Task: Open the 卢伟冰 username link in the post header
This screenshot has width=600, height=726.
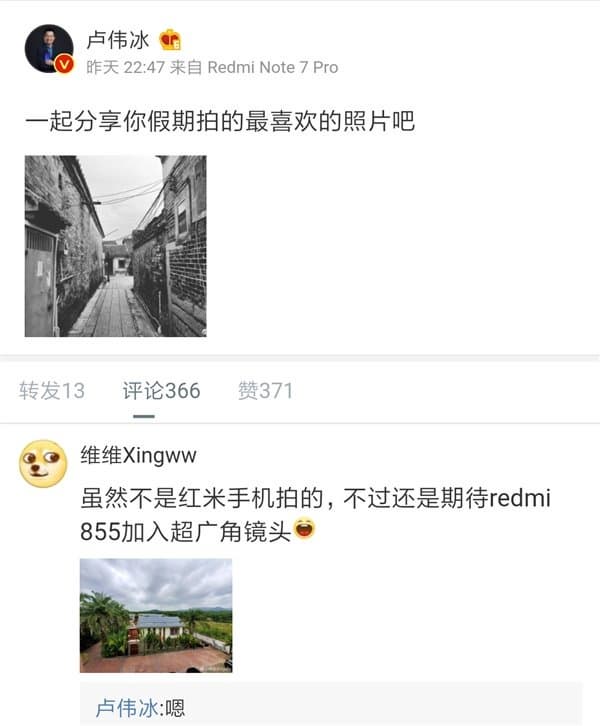Action: click(118, 39)
